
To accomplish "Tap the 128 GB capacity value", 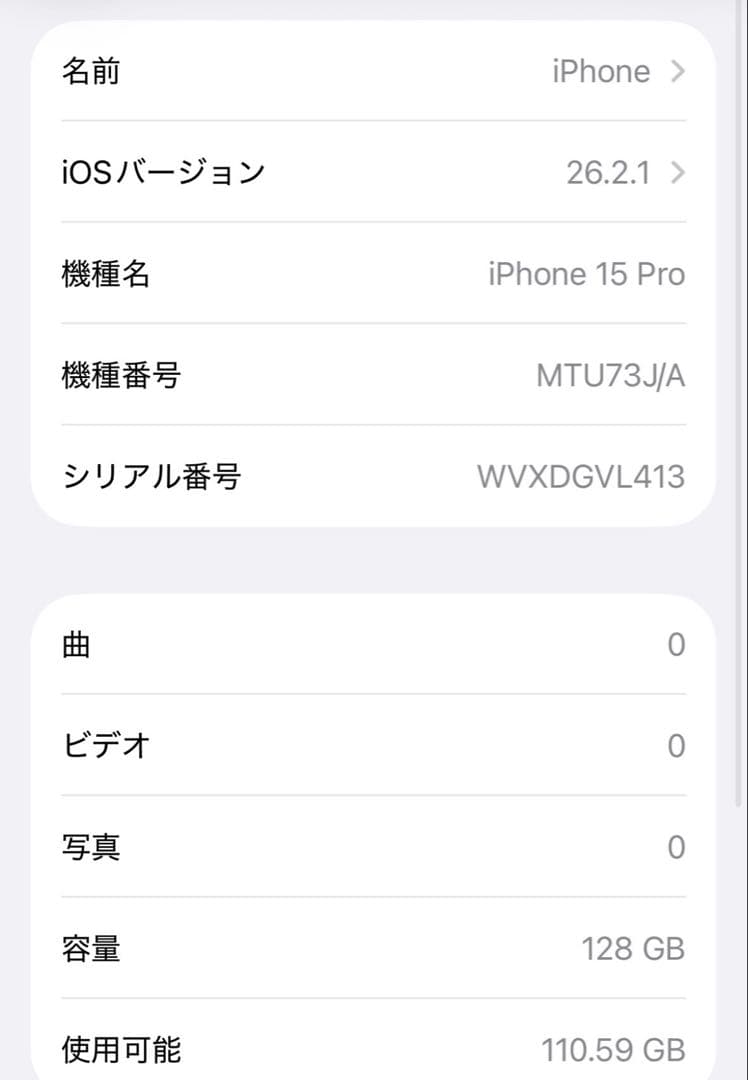I will tap(634, 949).
